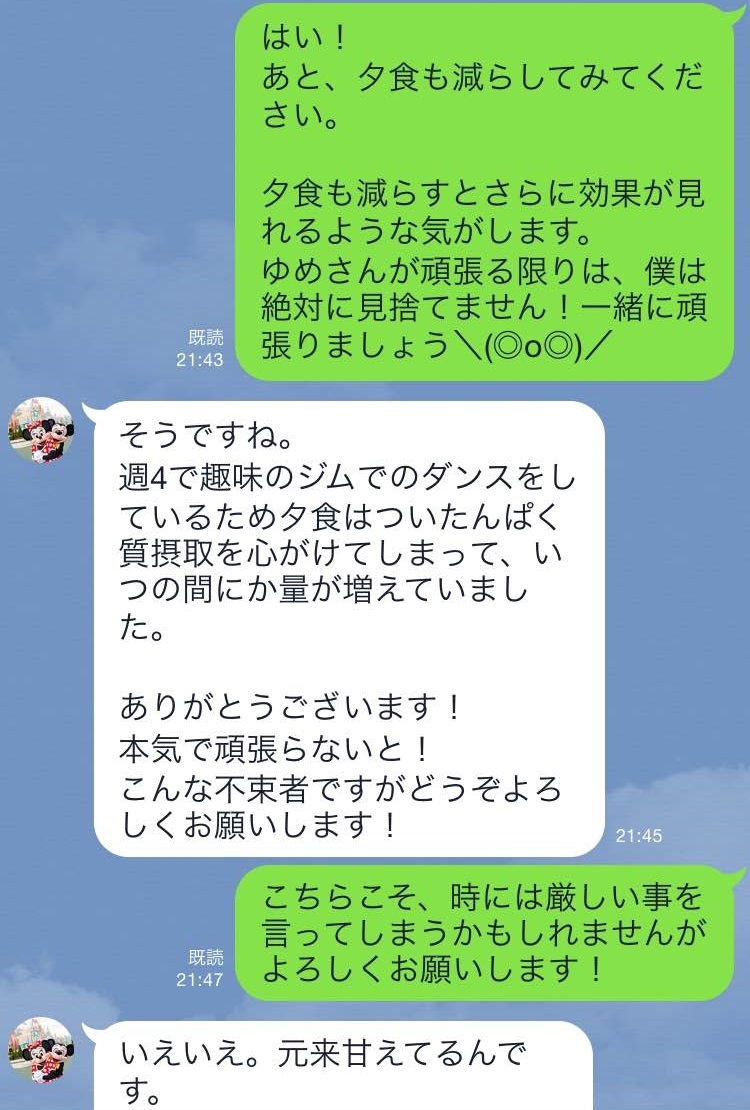Open sender's profile picture beside そうですね message

click(x=42, y=430)
